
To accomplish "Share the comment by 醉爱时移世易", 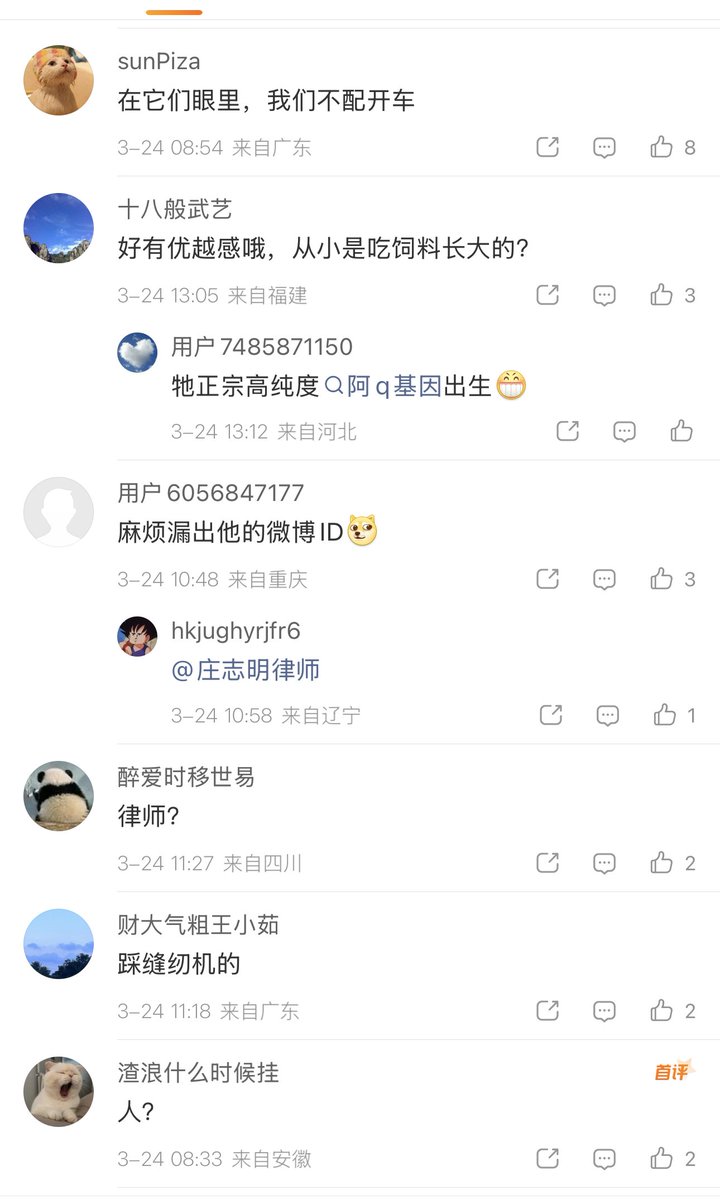I will (x=547, y=863).
